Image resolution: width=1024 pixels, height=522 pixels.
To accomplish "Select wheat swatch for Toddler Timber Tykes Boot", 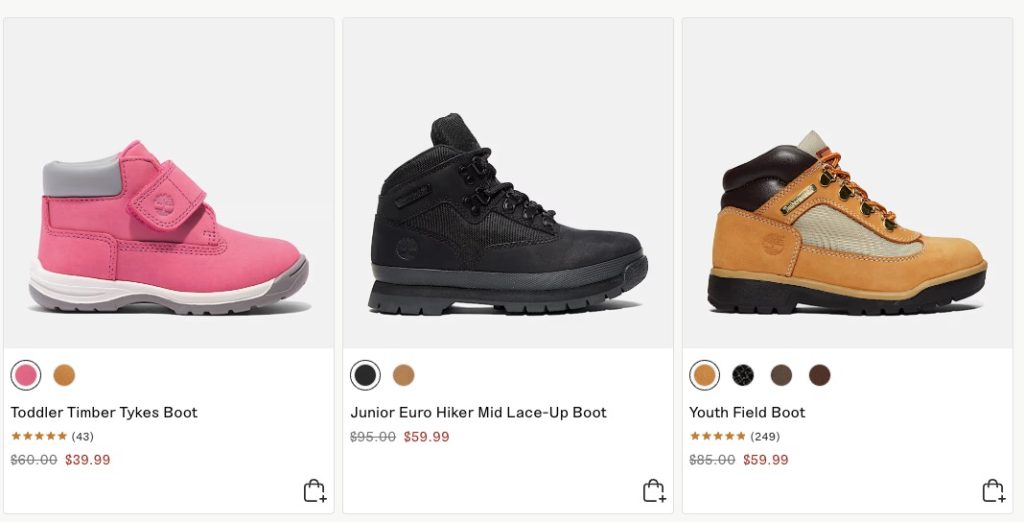I will 64,375.
